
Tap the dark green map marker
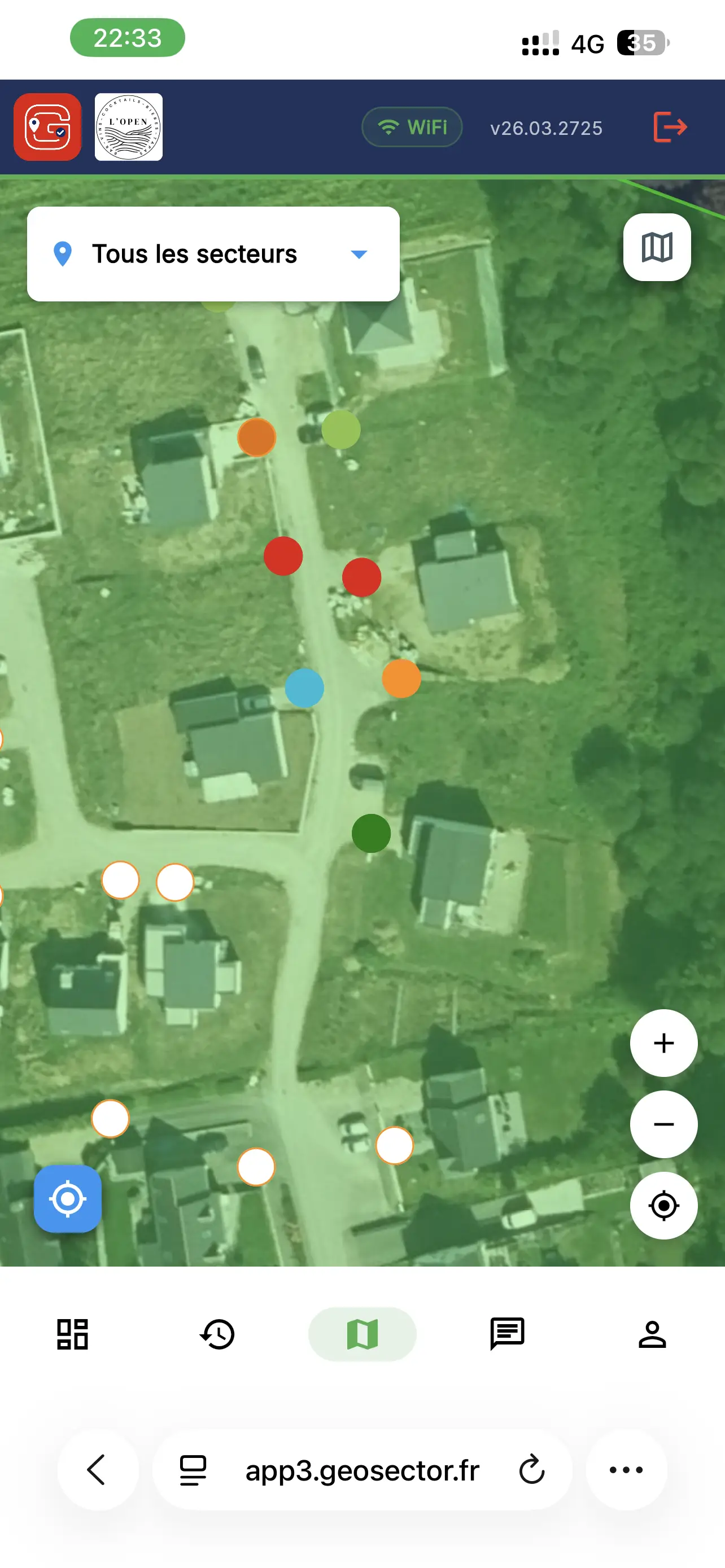click(372, 833)
